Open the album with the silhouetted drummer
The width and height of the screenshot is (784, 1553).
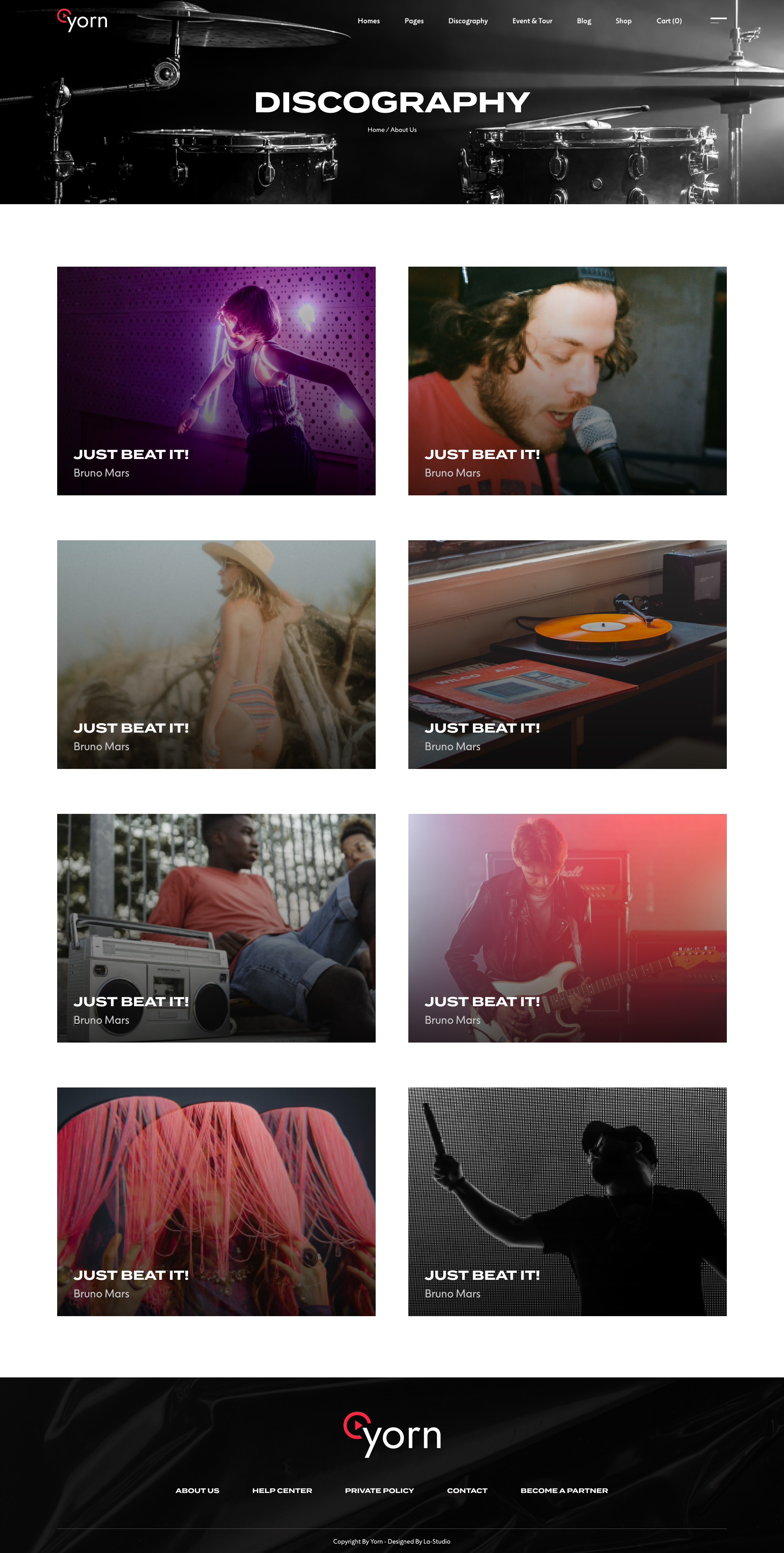coord(567,1201)
